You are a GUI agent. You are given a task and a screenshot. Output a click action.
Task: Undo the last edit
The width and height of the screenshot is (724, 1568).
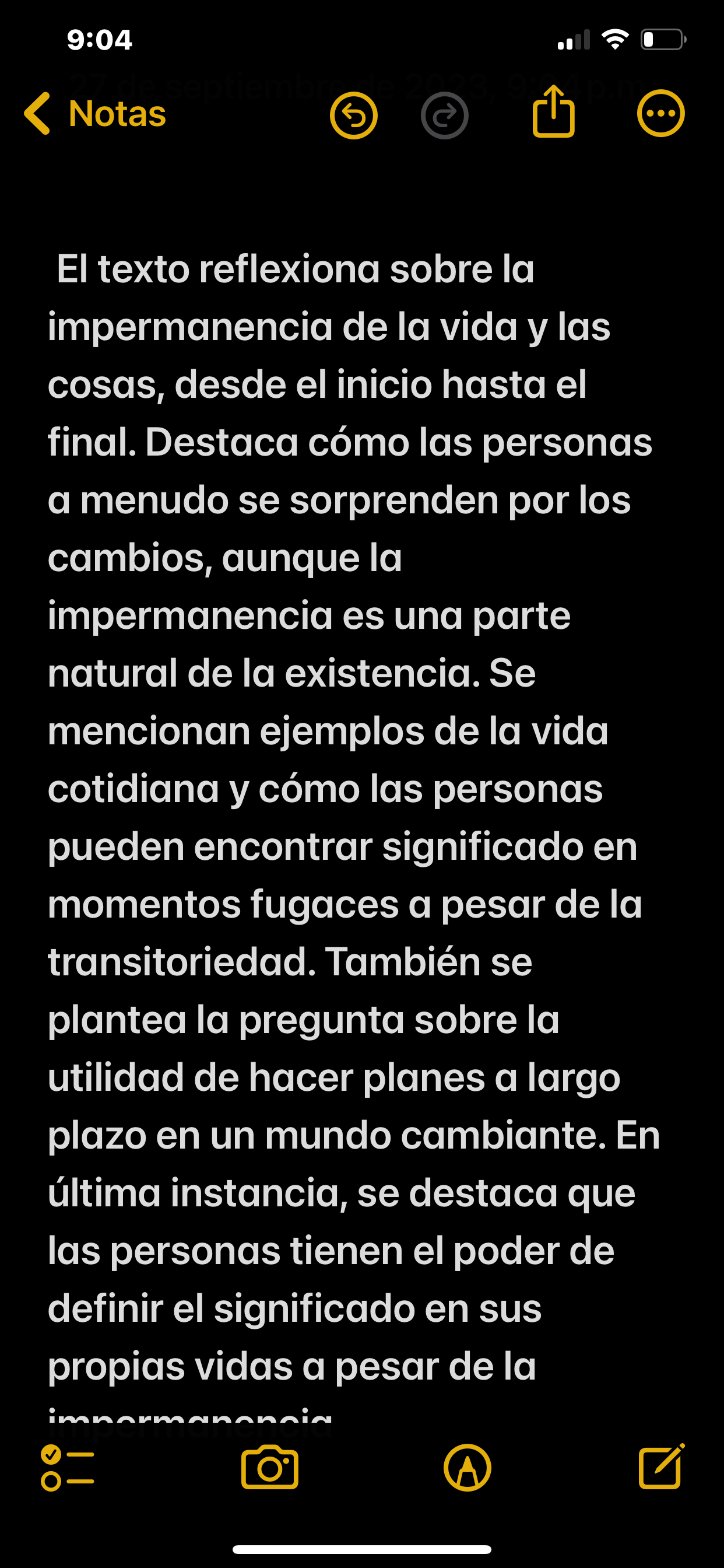(353, 115)
